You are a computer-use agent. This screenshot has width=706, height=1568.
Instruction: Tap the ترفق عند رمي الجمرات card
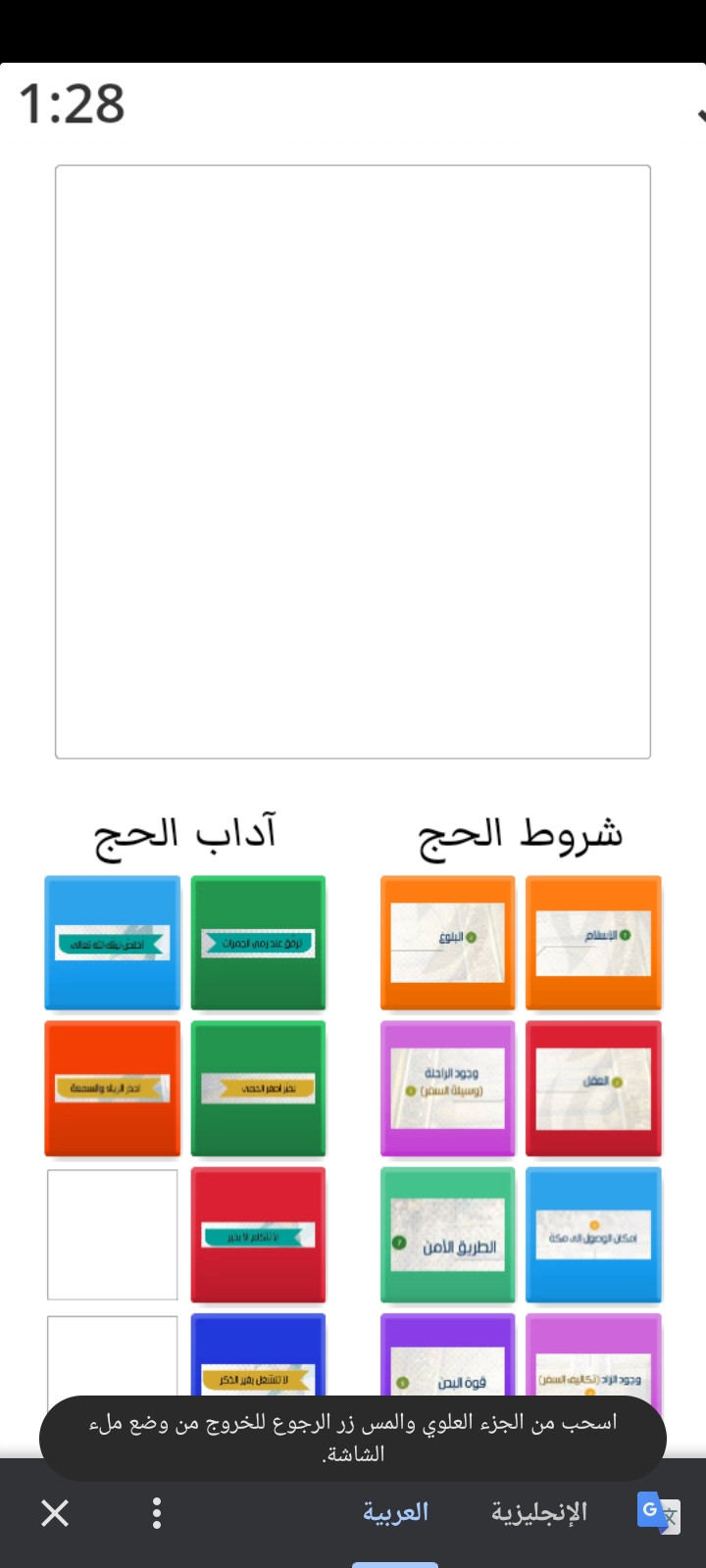[258, 942]
